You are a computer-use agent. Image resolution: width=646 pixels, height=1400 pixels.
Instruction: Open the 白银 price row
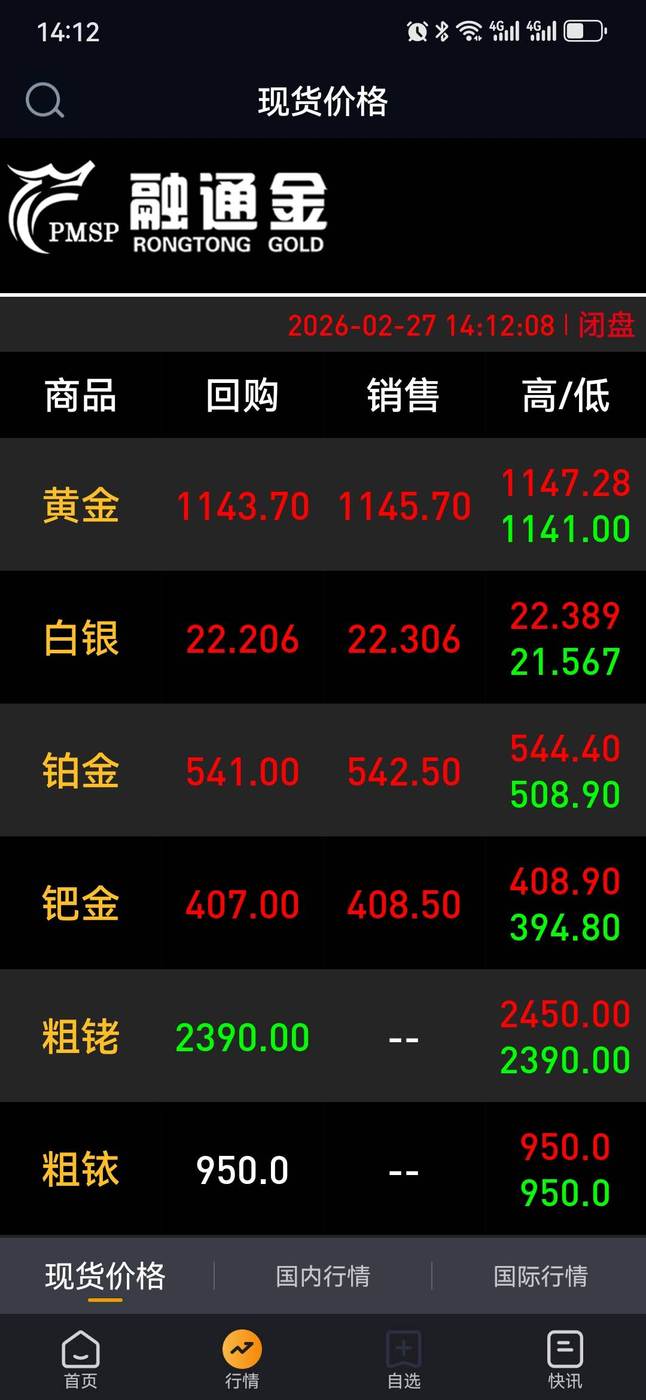tap(322, 638)
